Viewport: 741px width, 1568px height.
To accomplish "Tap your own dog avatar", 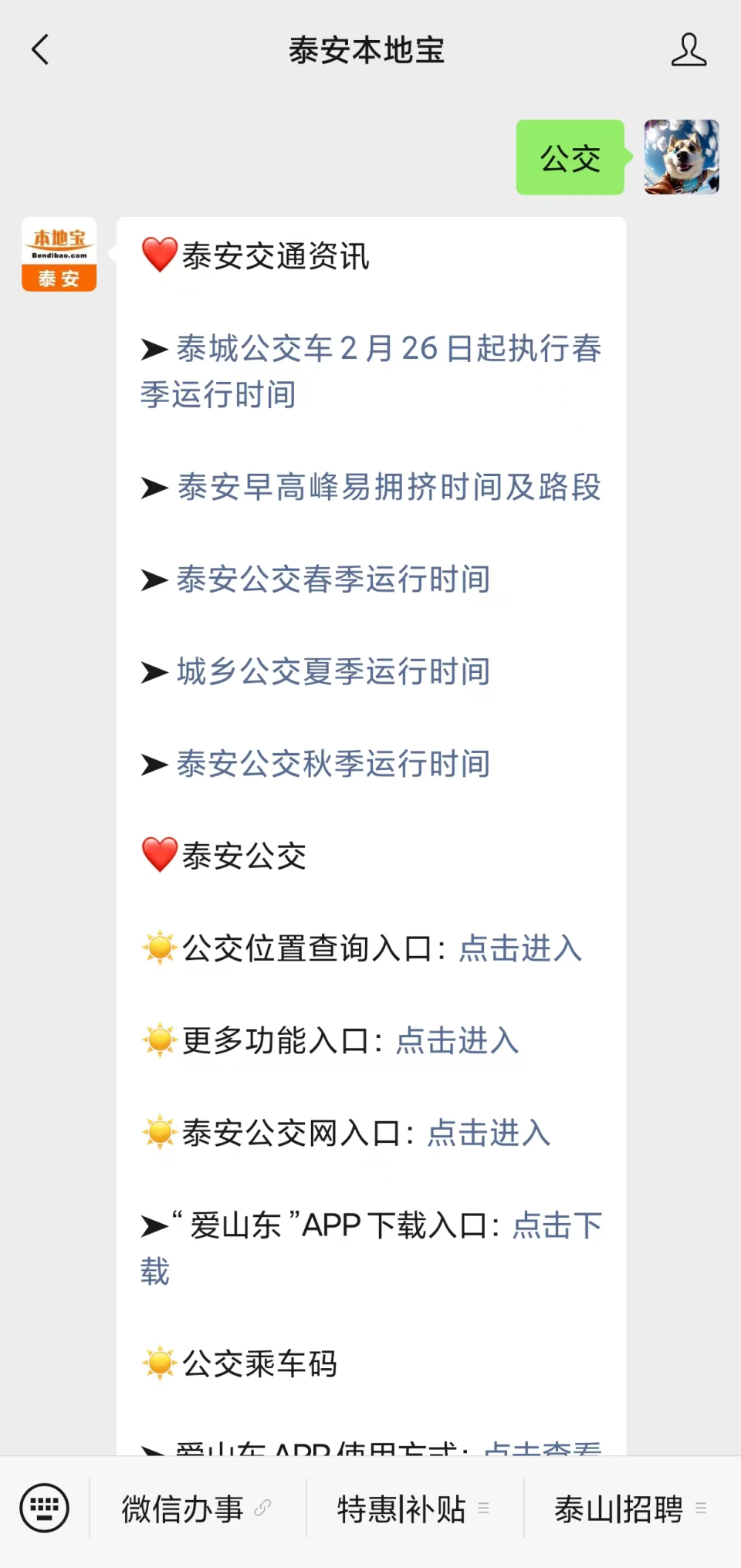I will [682, 157].
